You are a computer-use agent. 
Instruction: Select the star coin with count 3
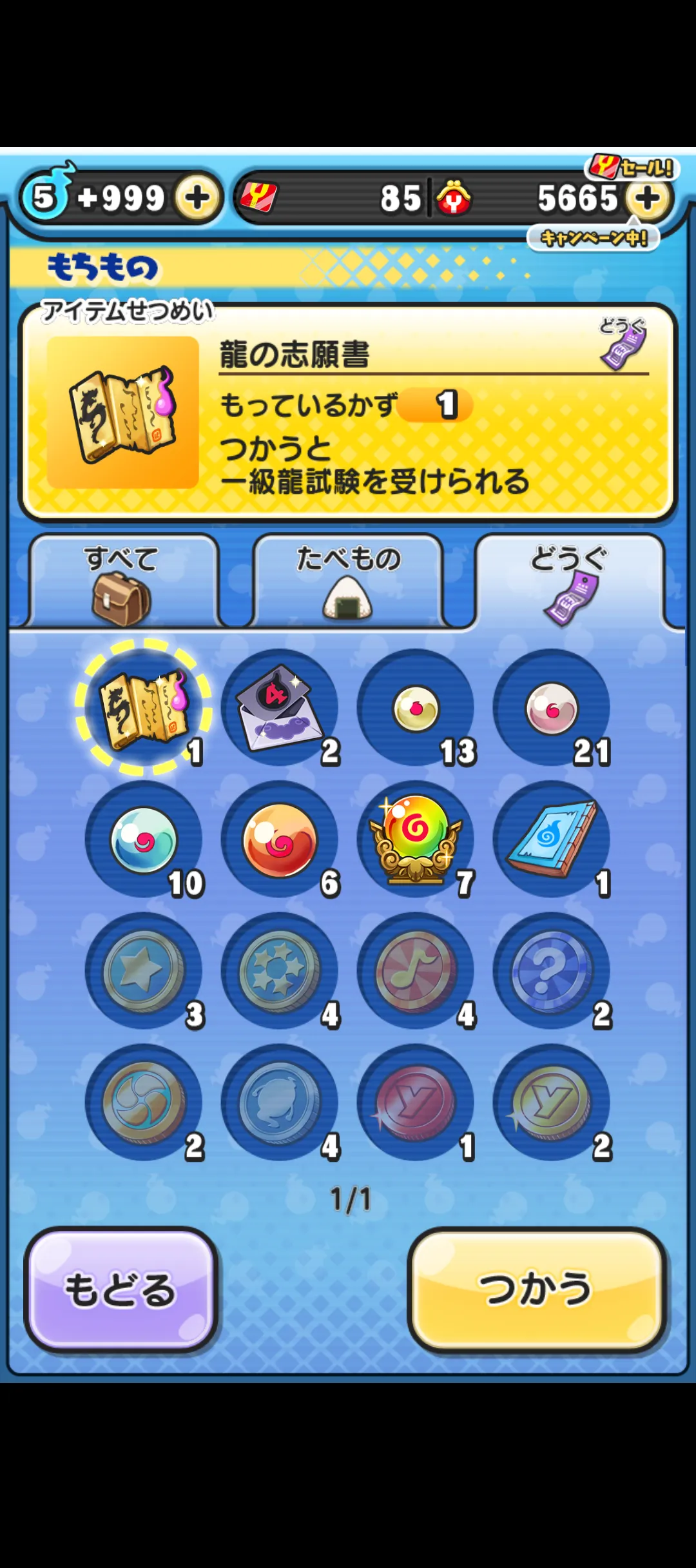[x=144, y=971]
